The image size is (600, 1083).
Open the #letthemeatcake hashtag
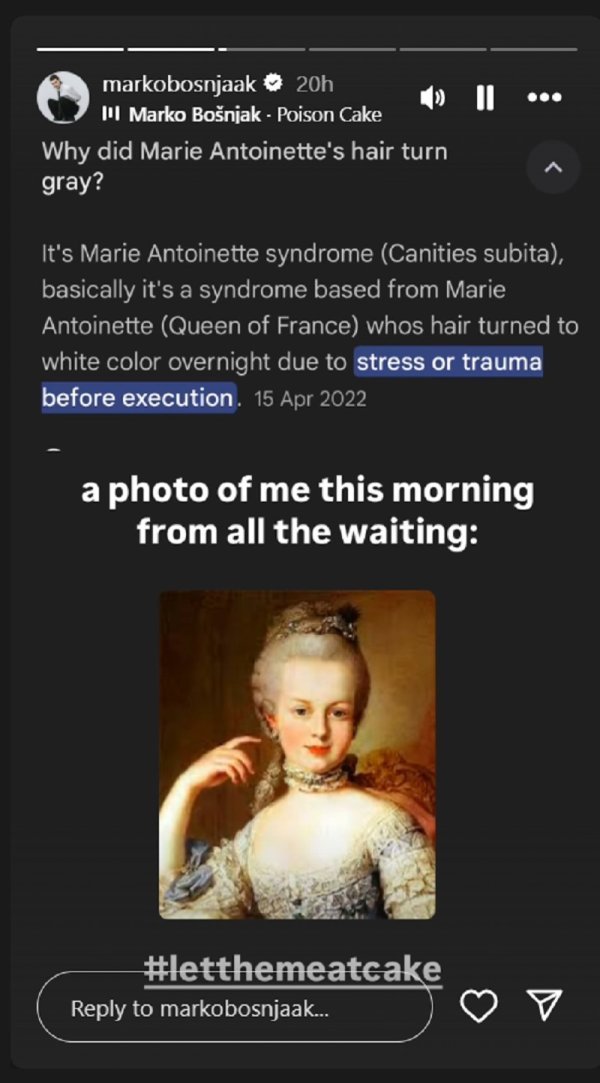[292, 968]
